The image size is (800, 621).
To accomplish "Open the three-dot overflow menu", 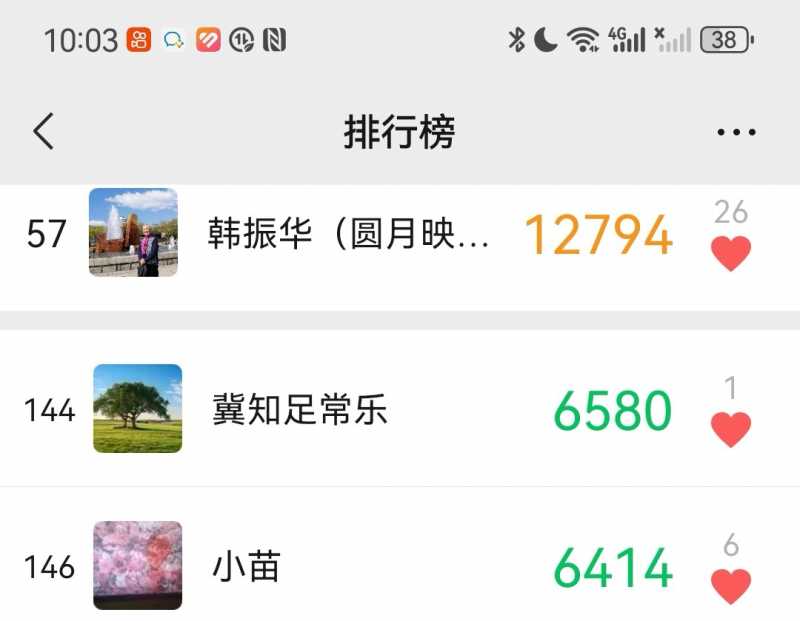I will (736, 132).
